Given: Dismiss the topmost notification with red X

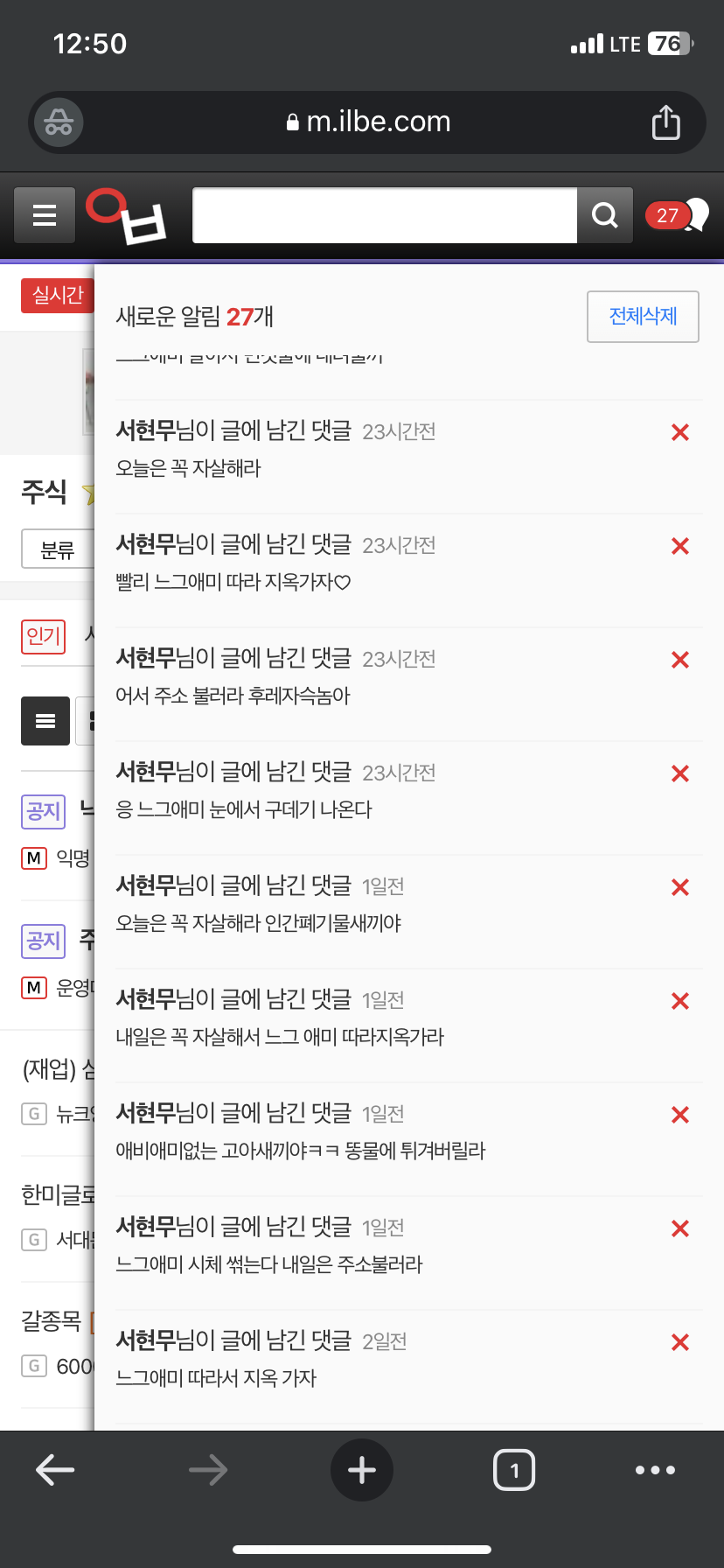Looking at the screenshot, I should [679, 431].
